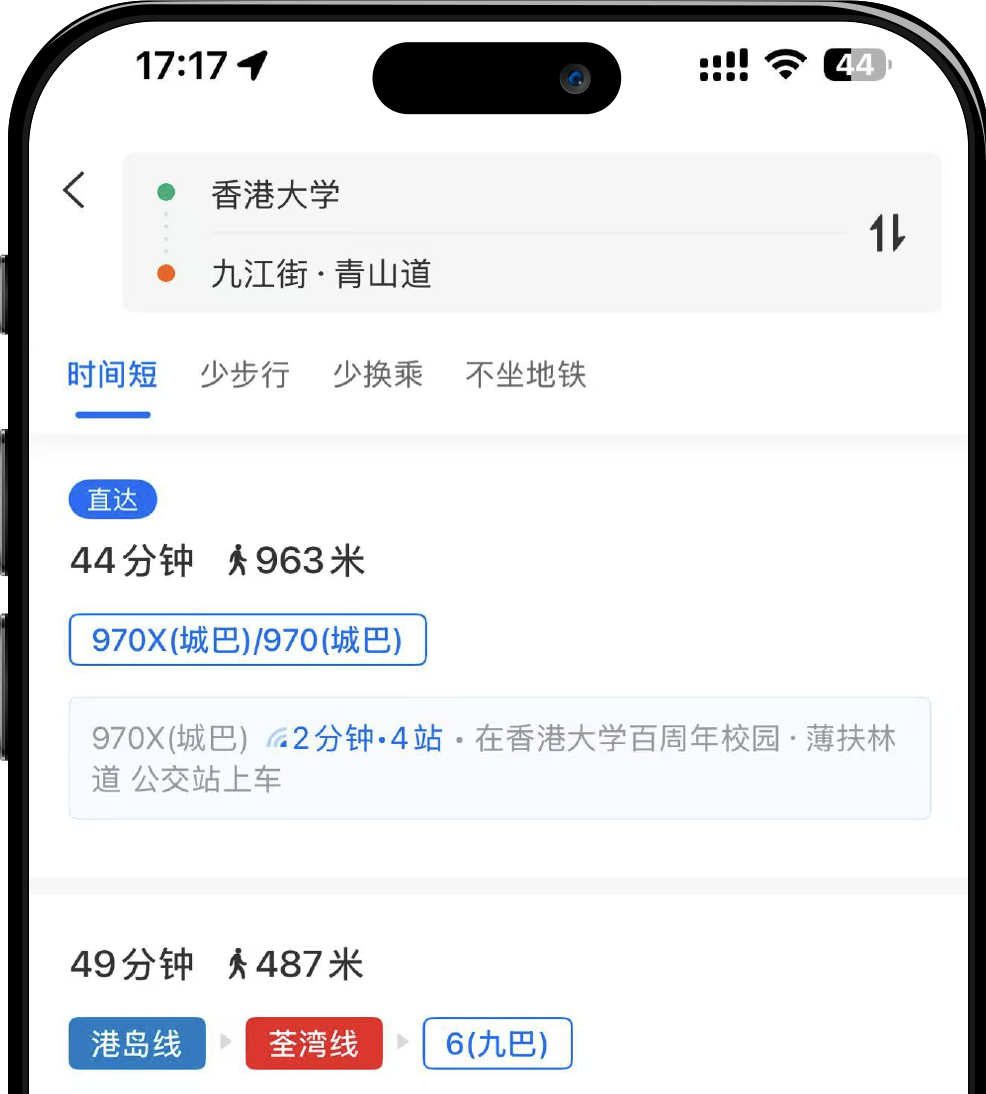Expand details of 970X boarding stop info
The width and height of the screenshot is (986, 1094).
point(499,757)
